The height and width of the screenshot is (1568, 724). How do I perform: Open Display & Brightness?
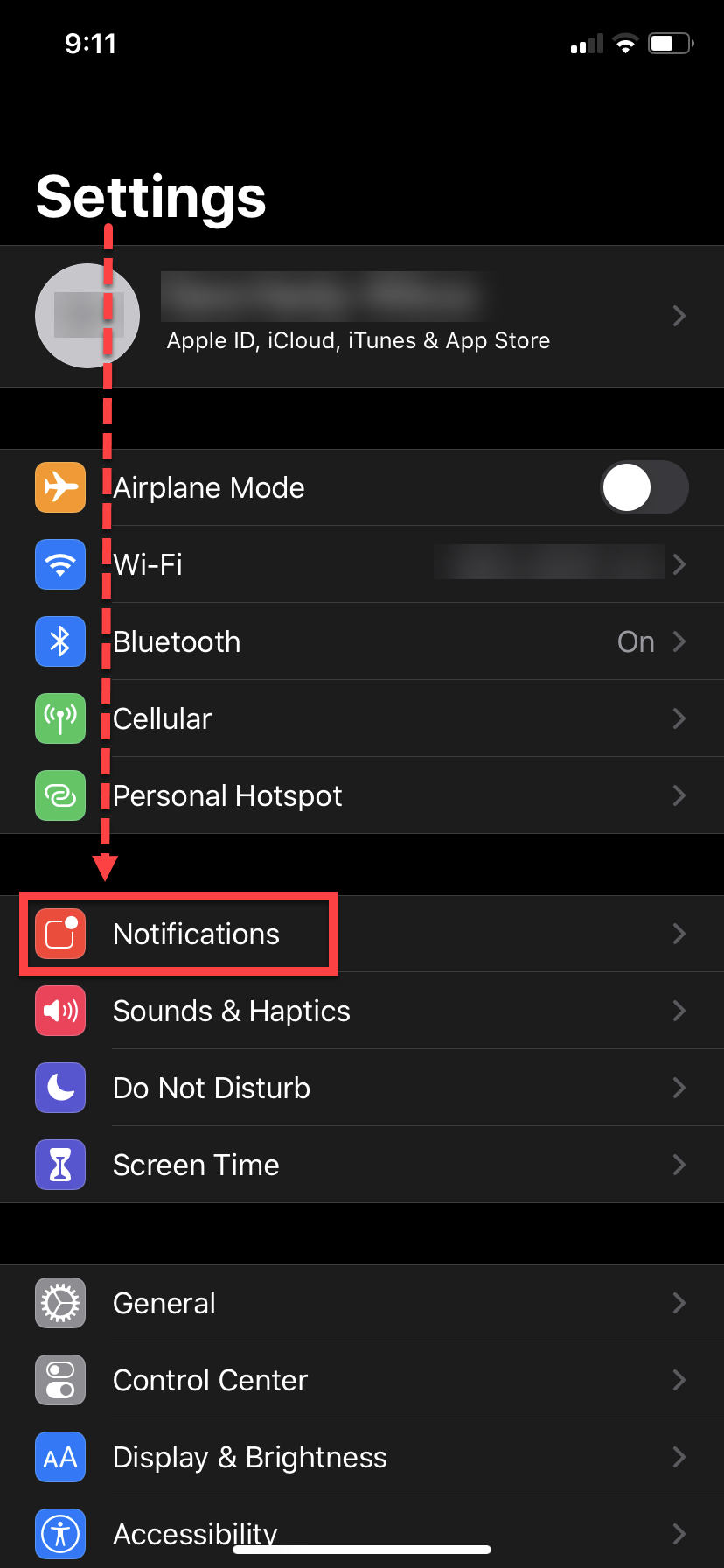pyautogui.click(x=362, y=1457)
